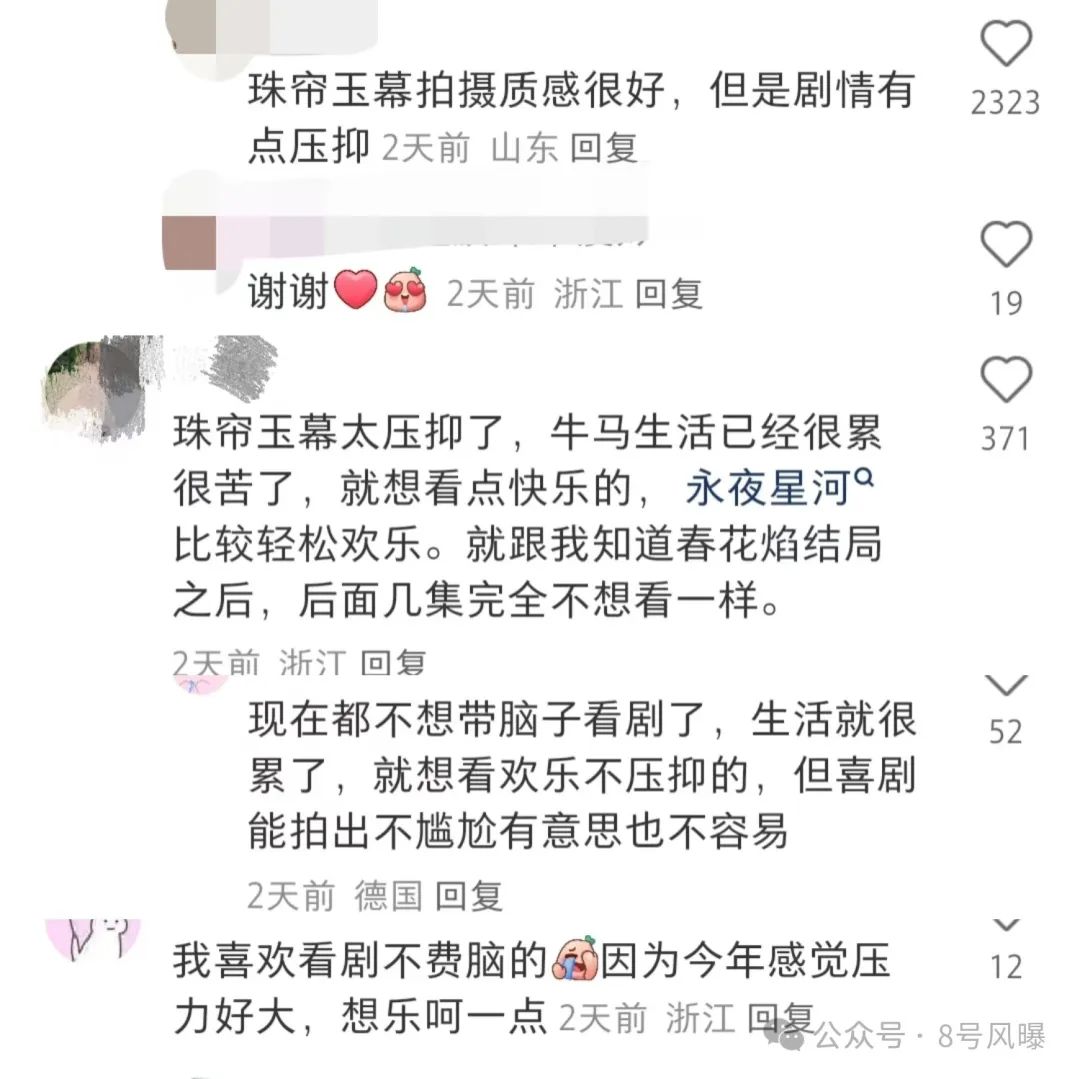Like the 谢谢 comment with 19 likes
Viewport: 1080px width, 1079px height.
(1005, 246)
